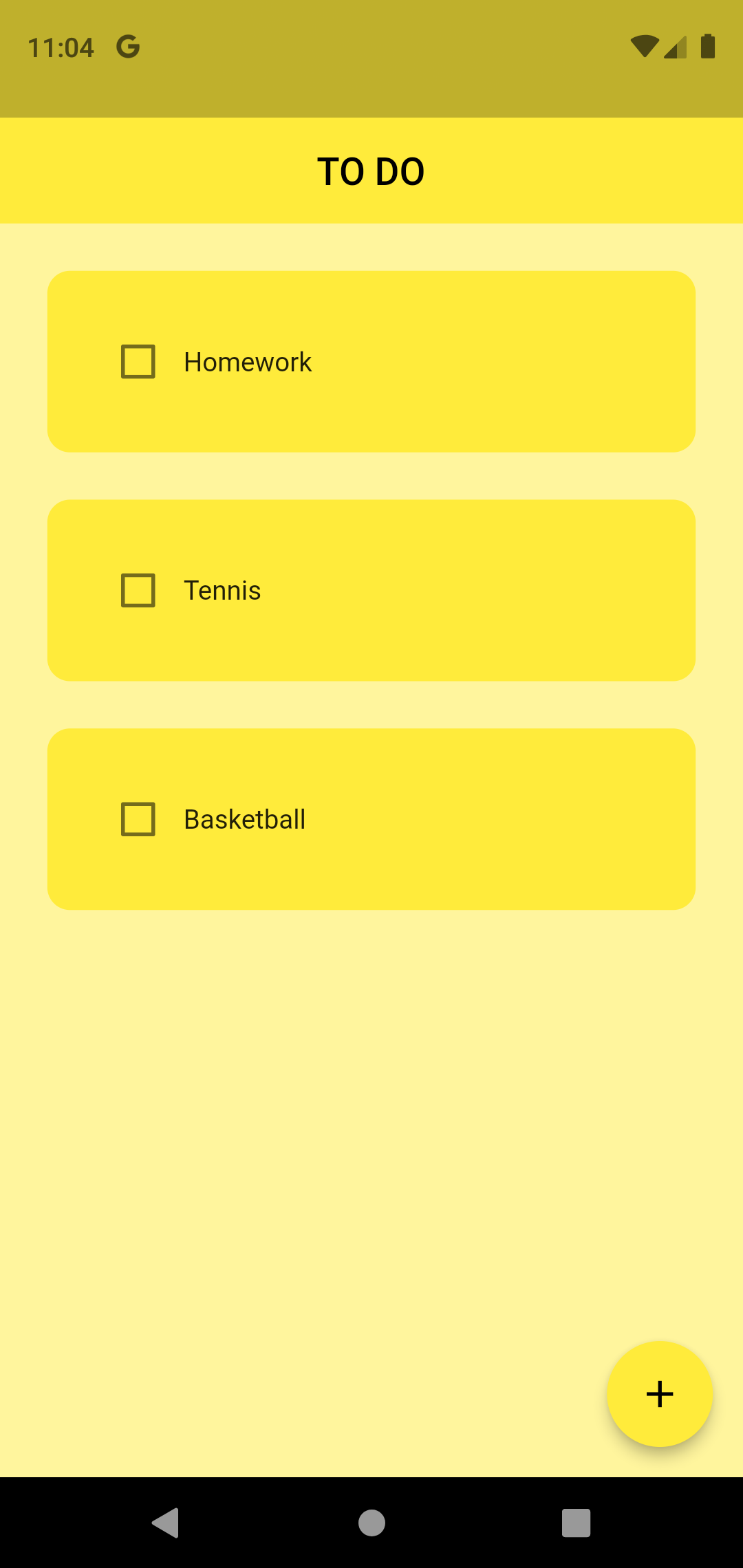Tap the Basketball label text
The image size is (743, 1568).
point(244,819)
